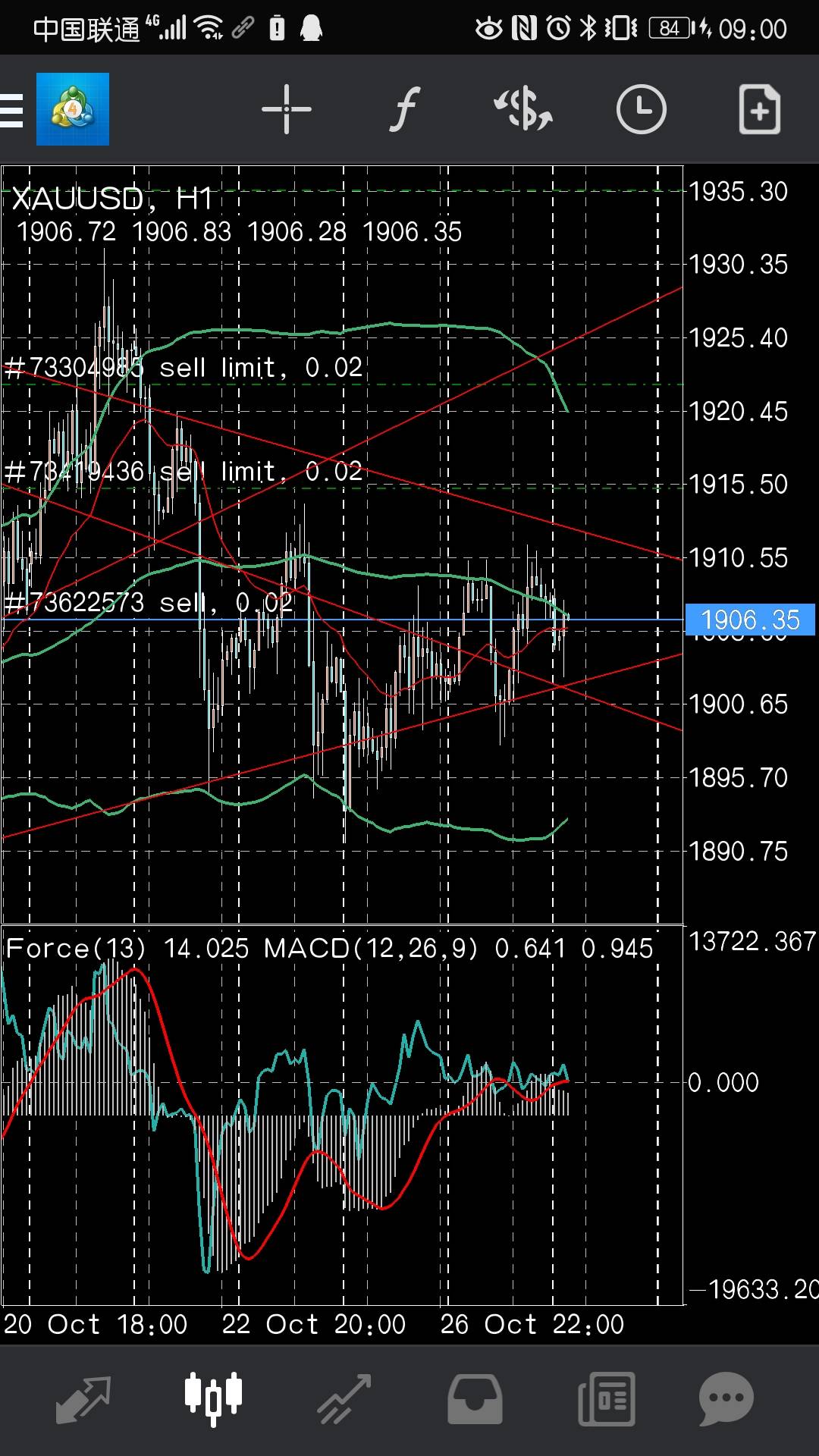Switch to the Quotes tab

(83, 1399)
